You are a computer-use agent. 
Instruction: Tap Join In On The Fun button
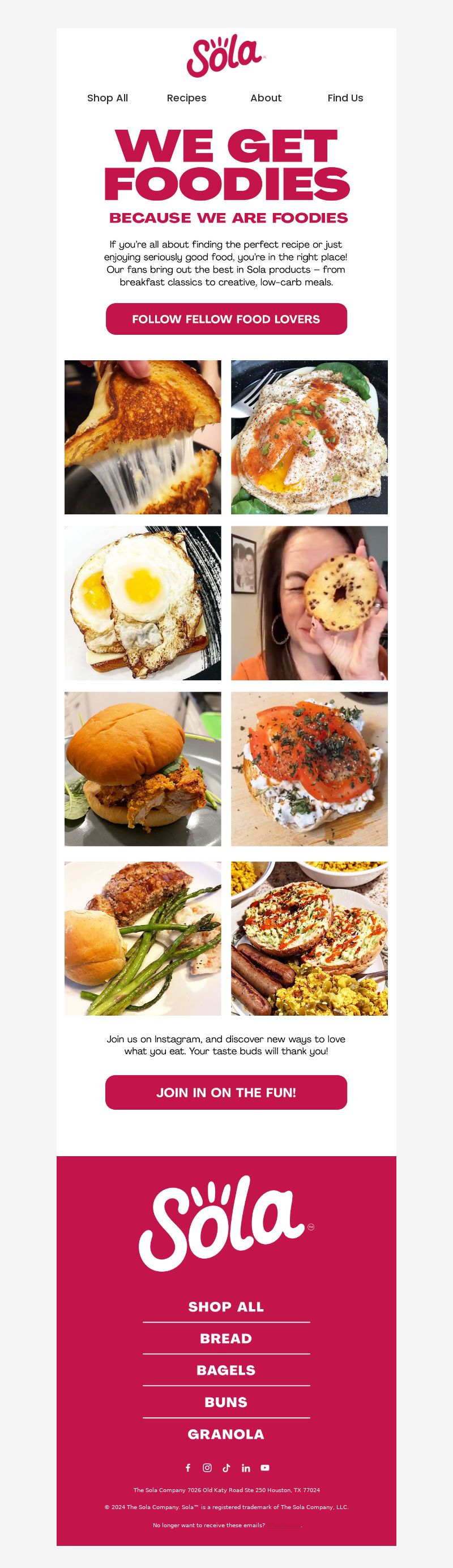coord(226,1092)
